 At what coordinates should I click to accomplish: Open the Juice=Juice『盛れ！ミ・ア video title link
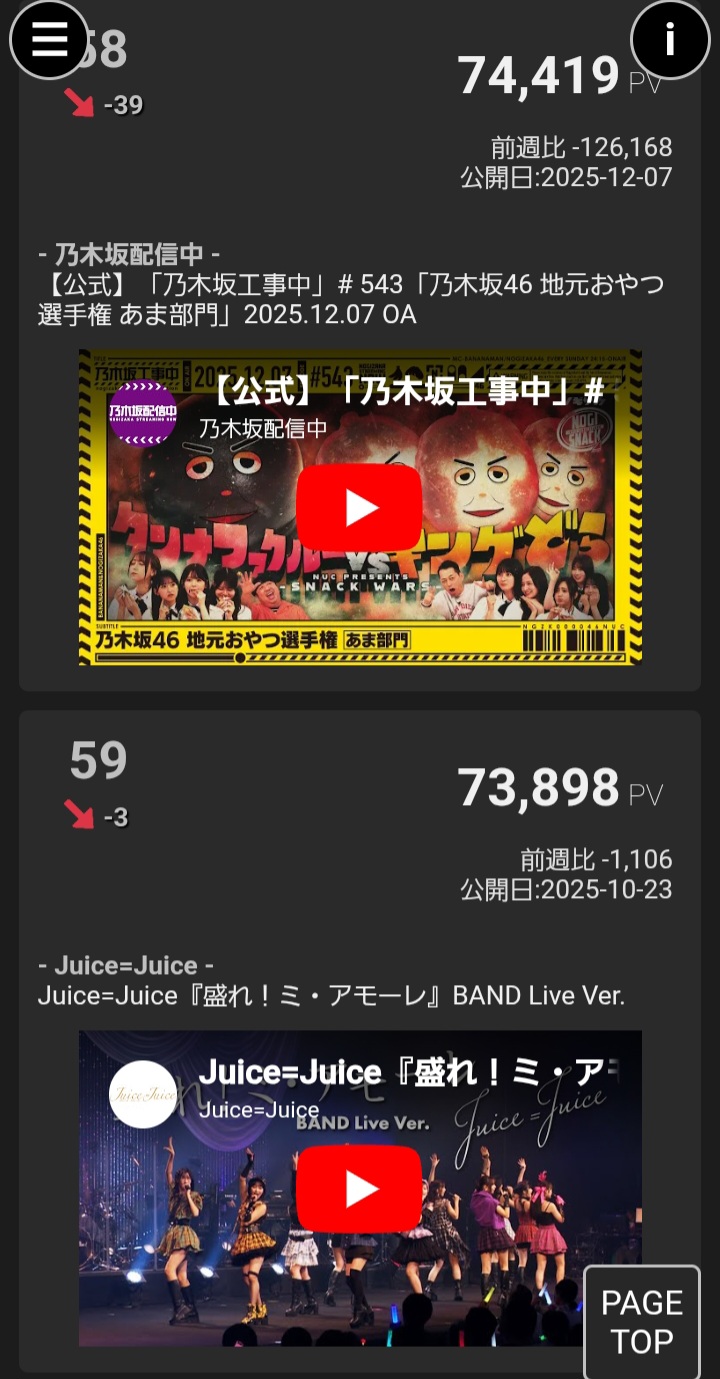tap(400, 1073)
